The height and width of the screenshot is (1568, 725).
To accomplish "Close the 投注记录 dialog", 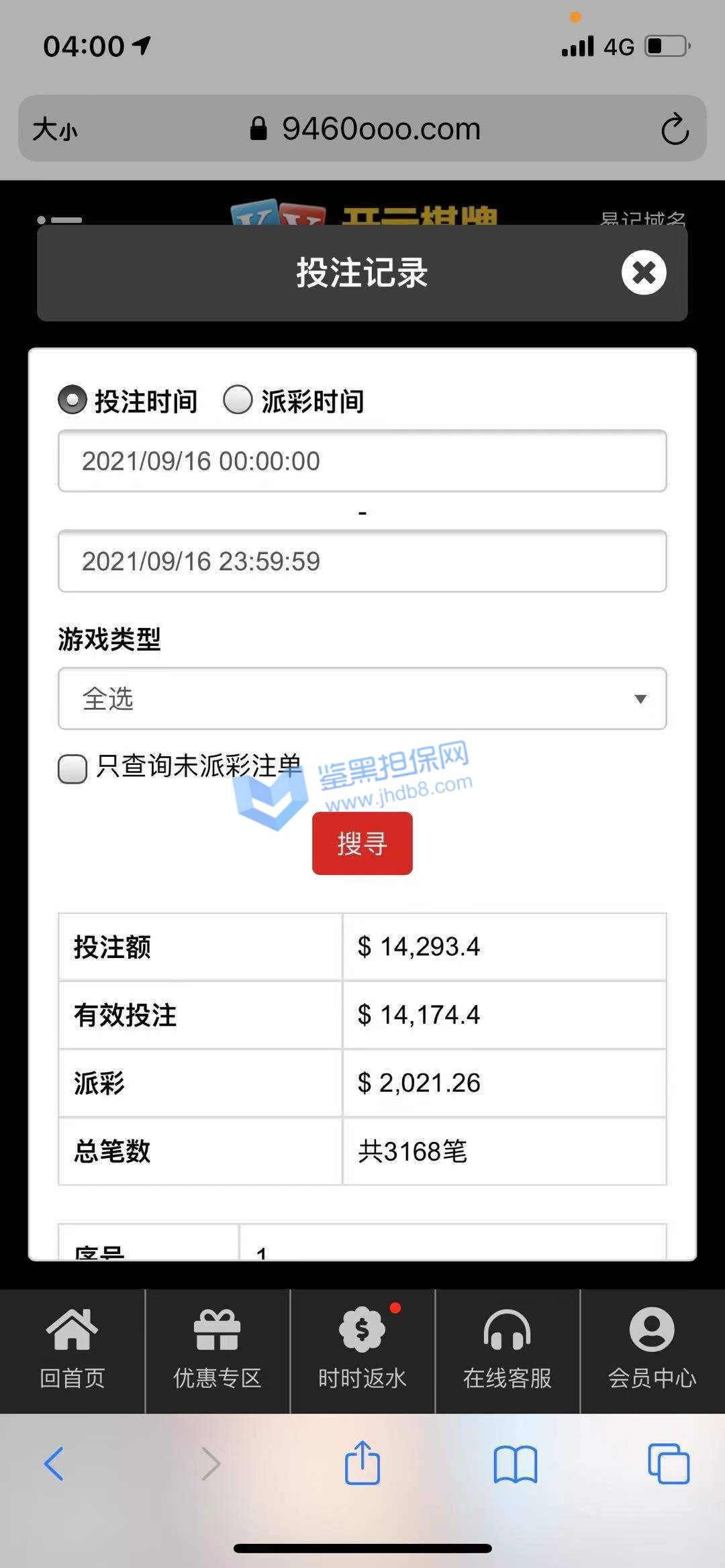I will click(x=643, y=272).
